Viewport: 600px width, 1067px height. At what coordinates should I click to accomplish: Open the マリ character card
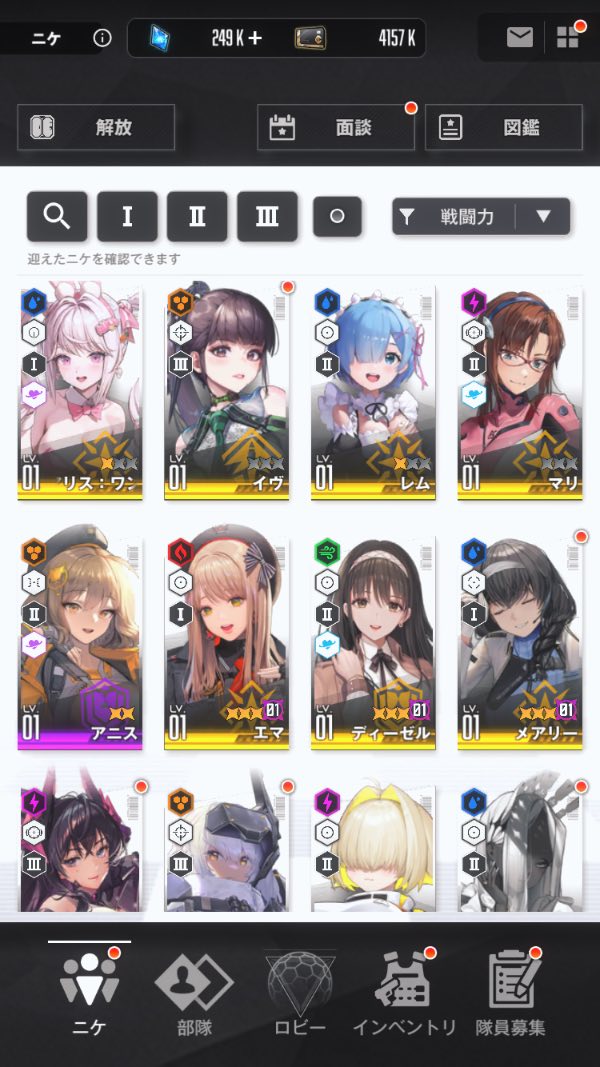(519, 392)
